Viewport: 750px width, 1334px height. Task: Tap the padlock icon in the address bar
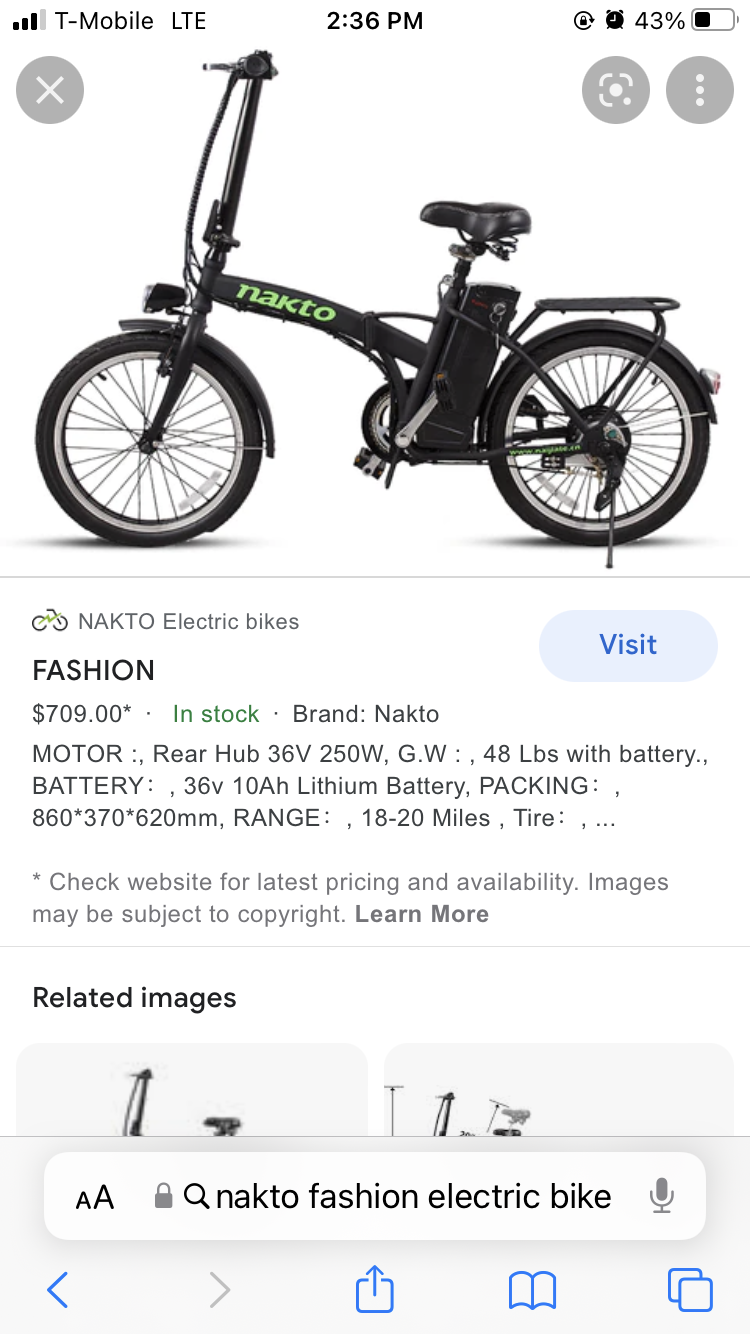coord(162,1196)
